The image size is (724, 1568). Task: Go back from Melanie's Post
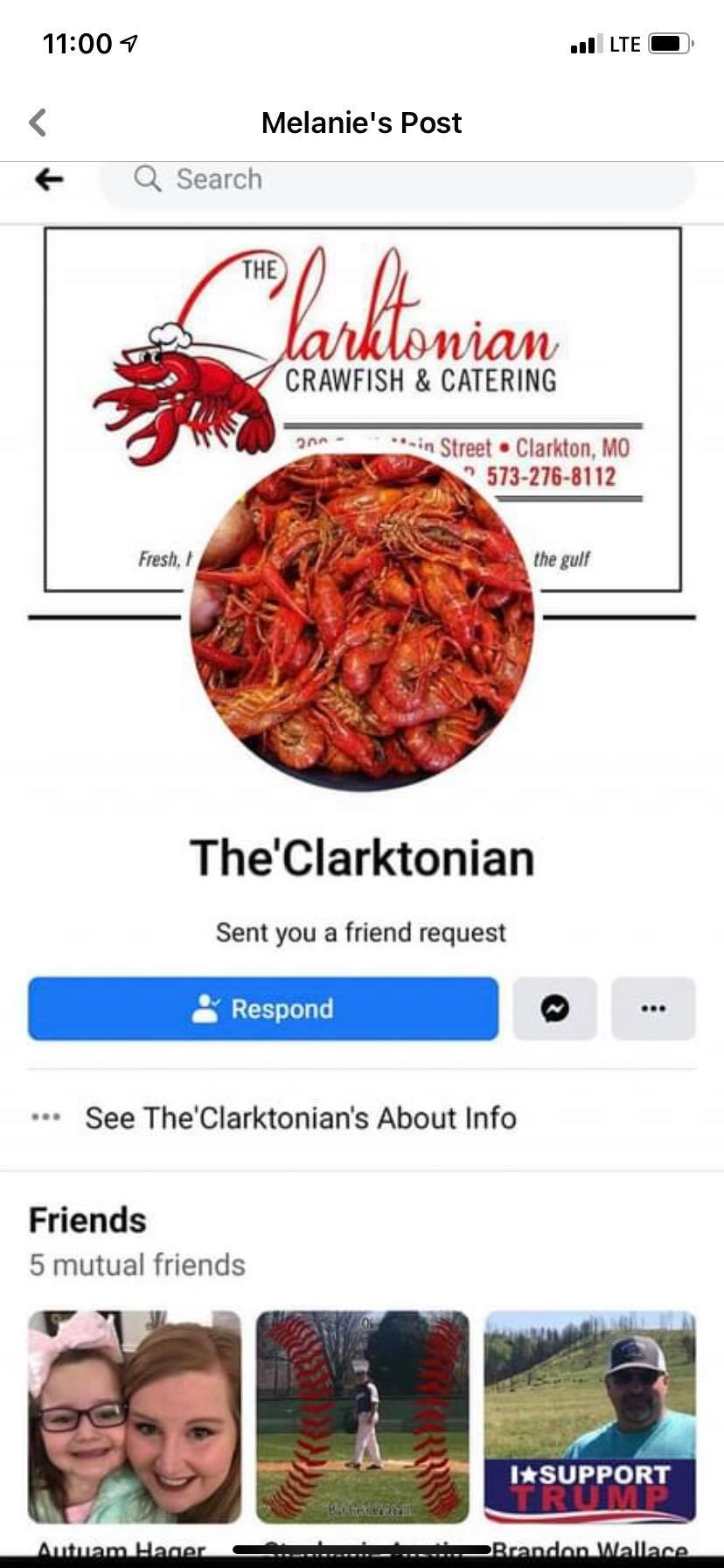click(x=38, y=122)
